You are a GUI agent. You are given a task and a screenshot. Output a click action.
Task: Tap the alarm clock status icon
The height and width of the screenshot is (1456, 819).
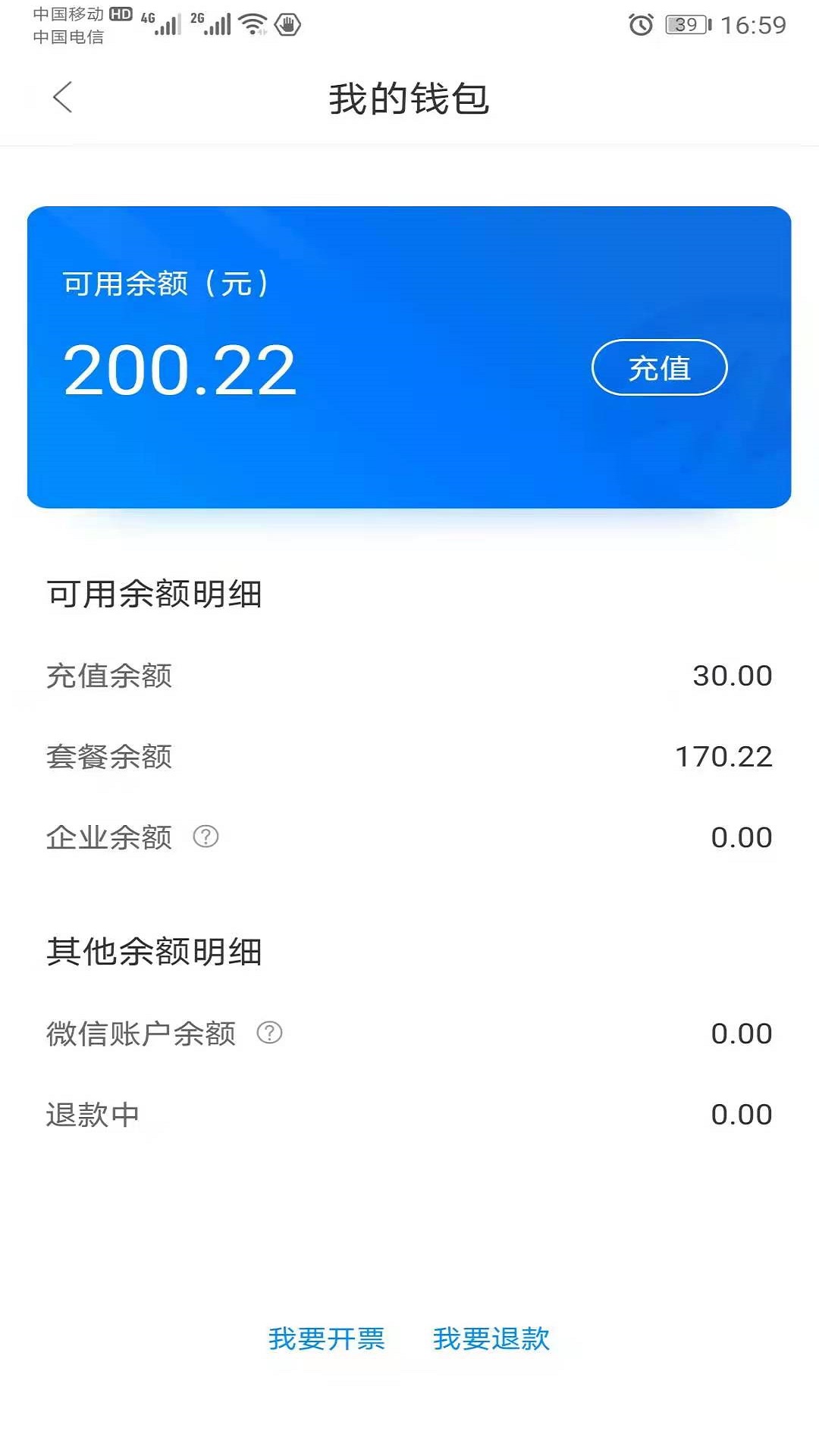641,23
